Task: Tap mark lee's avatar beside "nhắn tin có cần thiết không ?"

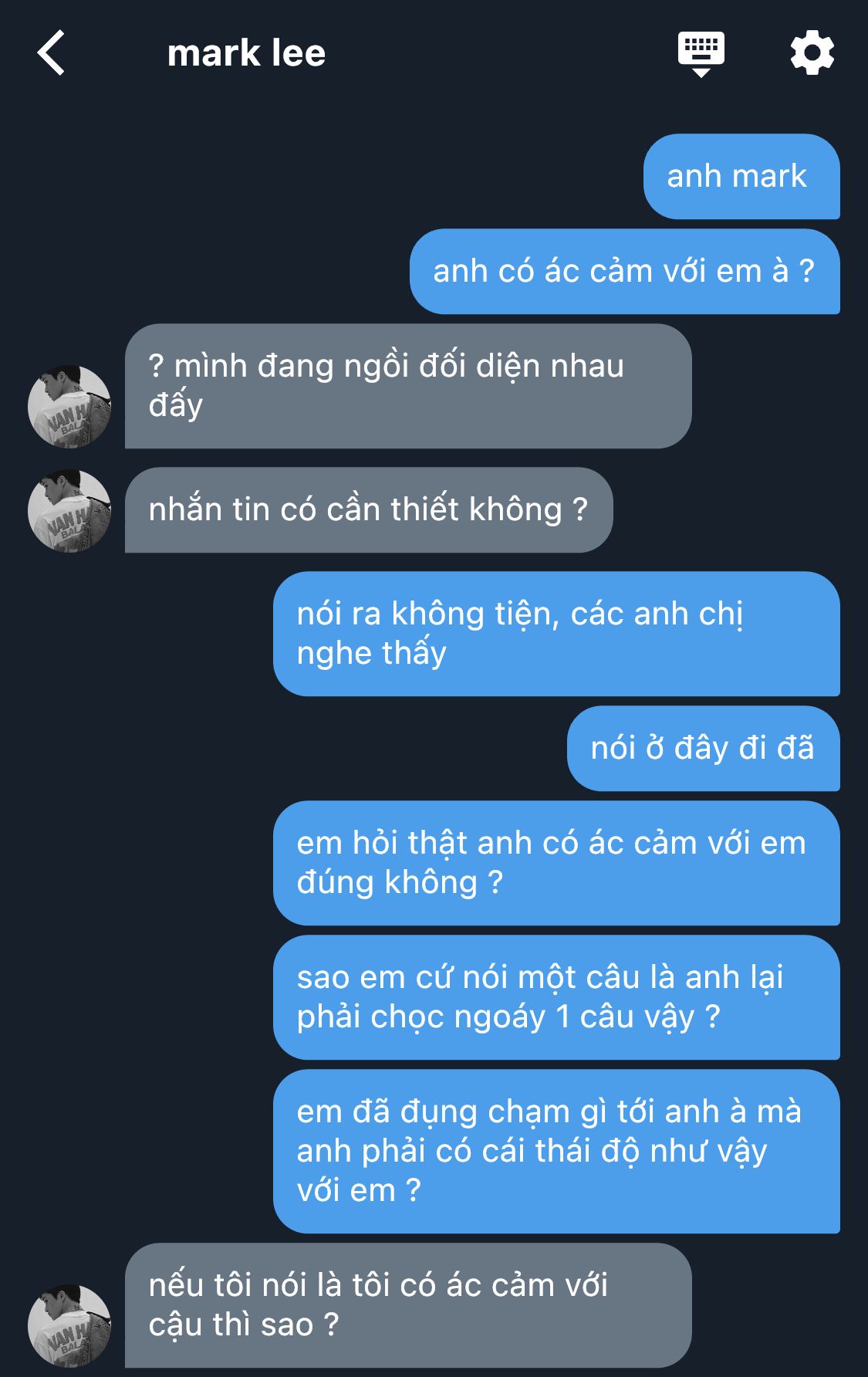Action: pos(69,511)
